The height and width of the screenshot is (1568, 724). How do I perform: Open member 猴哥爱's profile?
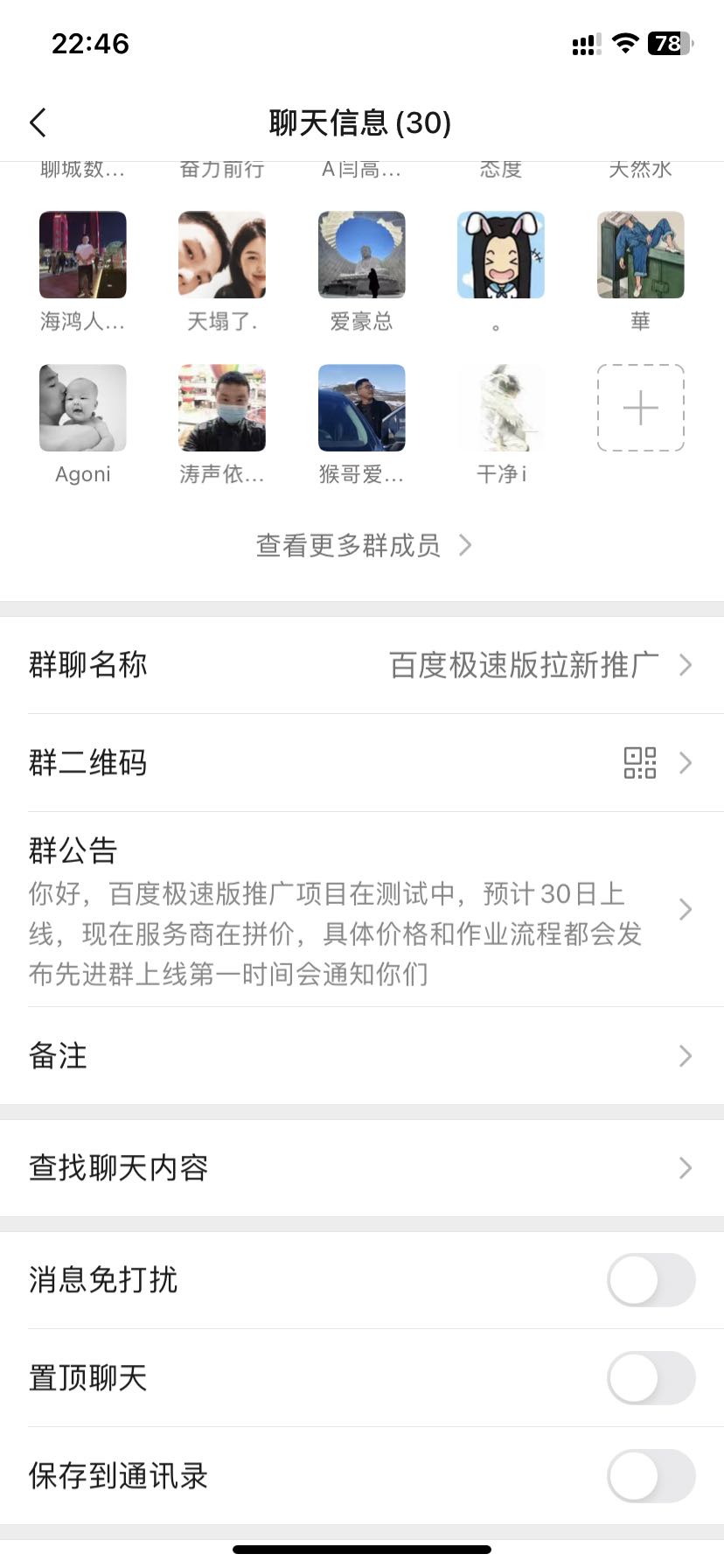(x=361, y=408)
